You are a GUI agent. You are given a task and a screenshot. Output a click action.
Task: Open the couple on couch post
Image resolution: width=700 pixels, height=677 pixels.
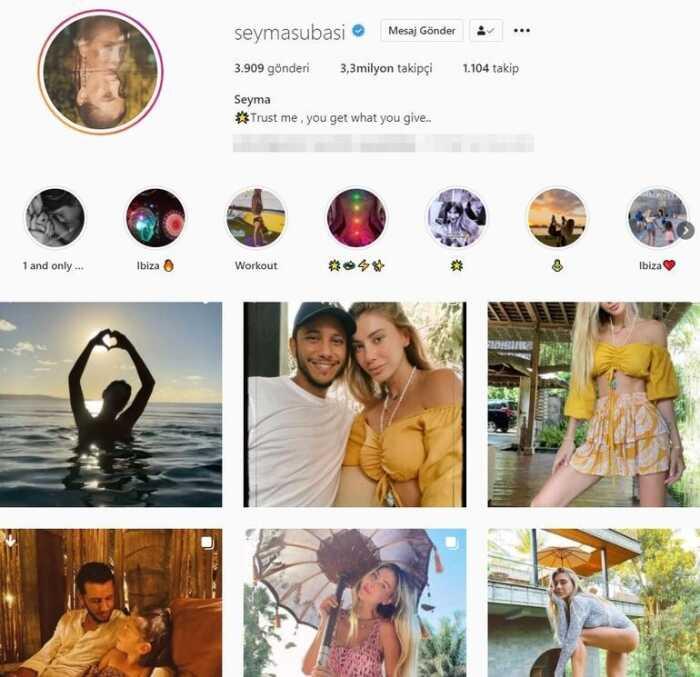pos(111,603)
